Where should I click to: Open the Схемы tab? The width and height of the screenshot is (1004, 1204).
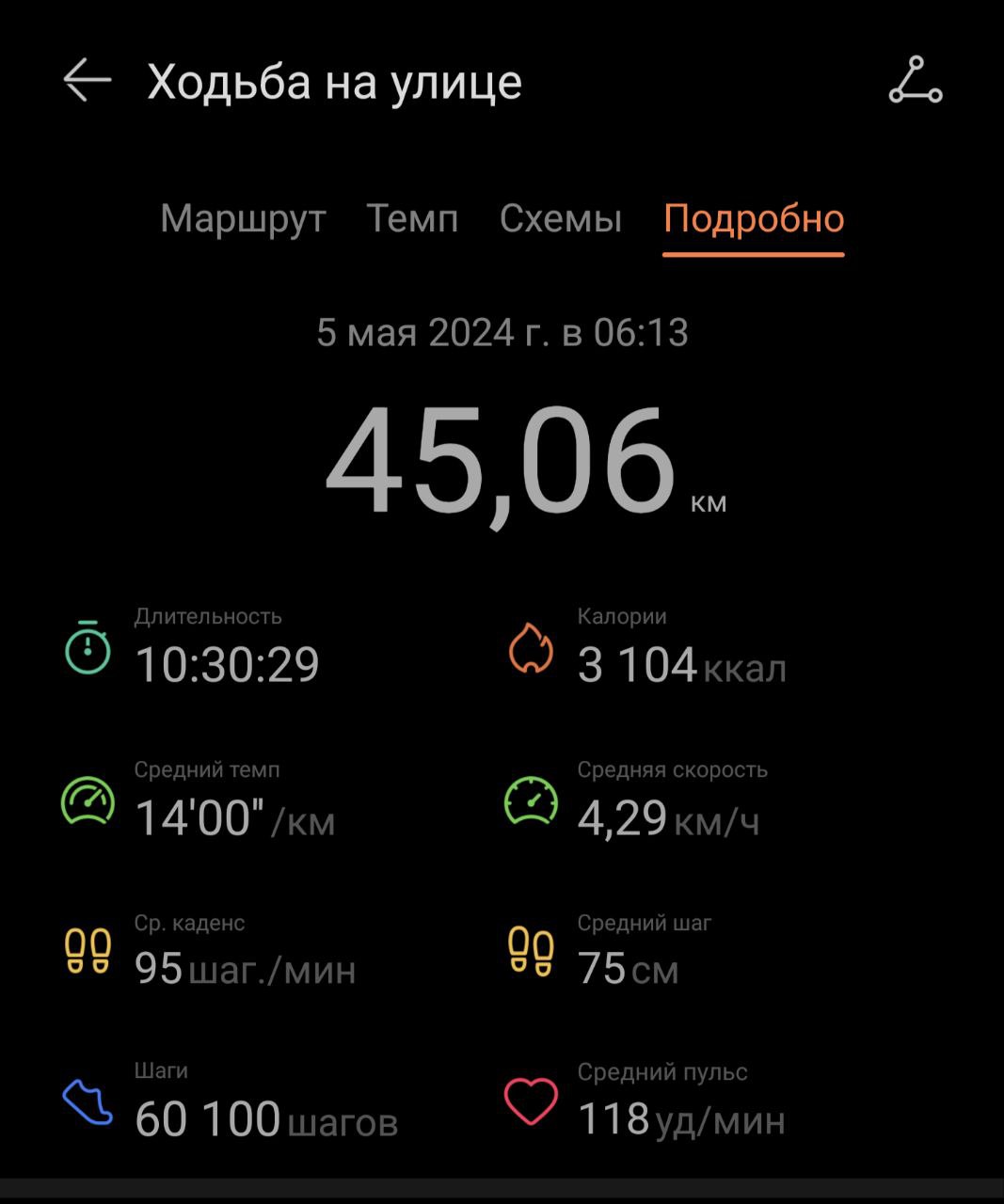coord(561,218)
